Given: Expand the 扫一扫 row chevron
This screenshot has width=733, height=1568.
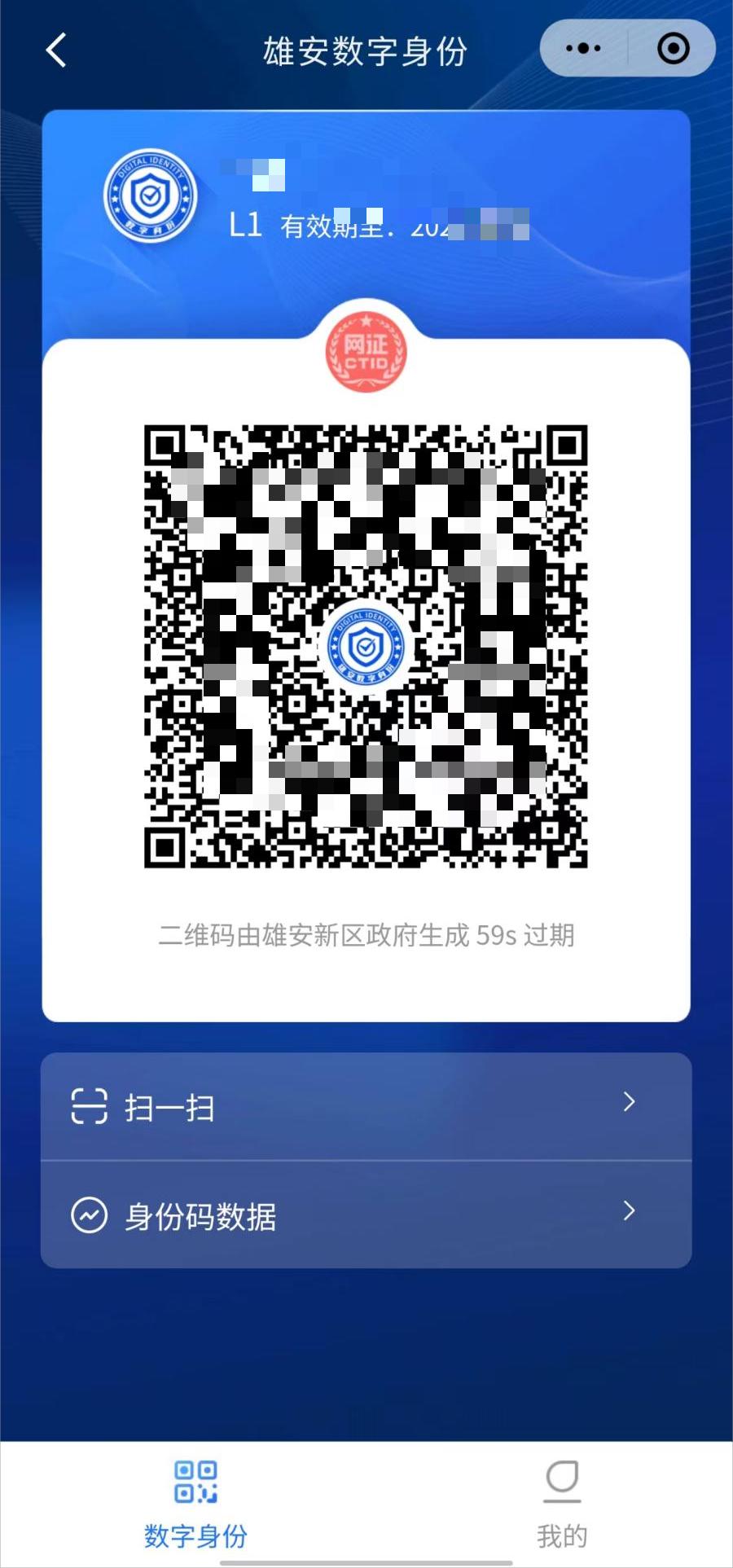Looking at the screenshot, I should point(628,1102).
